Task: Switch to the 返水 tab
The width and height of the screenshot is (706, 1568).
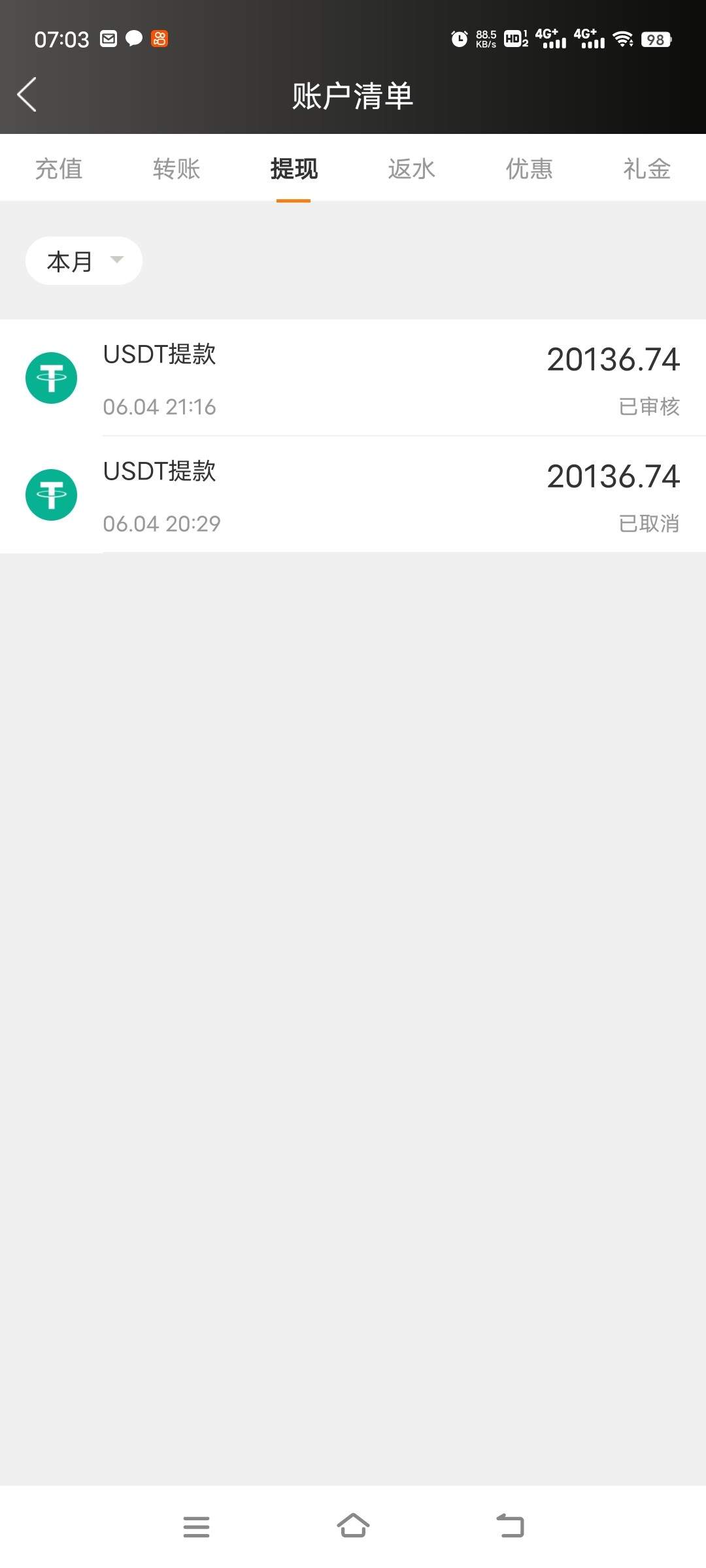Action: pos(412,169)
